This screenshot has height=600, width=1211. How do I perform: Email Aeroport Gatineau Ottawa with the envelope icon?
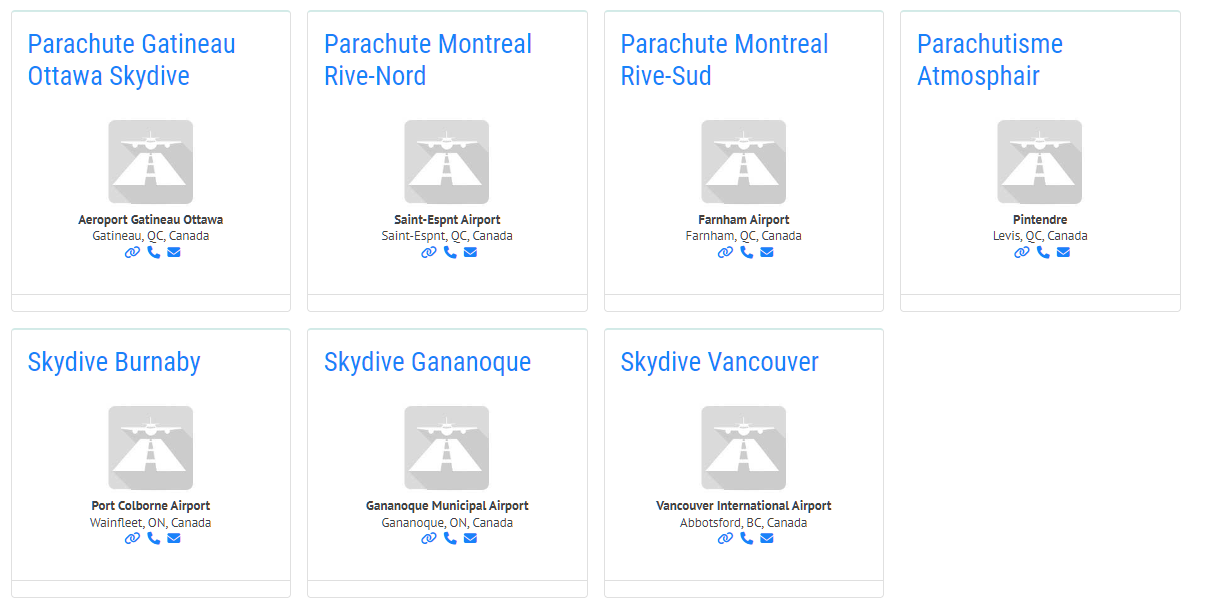[x=174, y=253]
